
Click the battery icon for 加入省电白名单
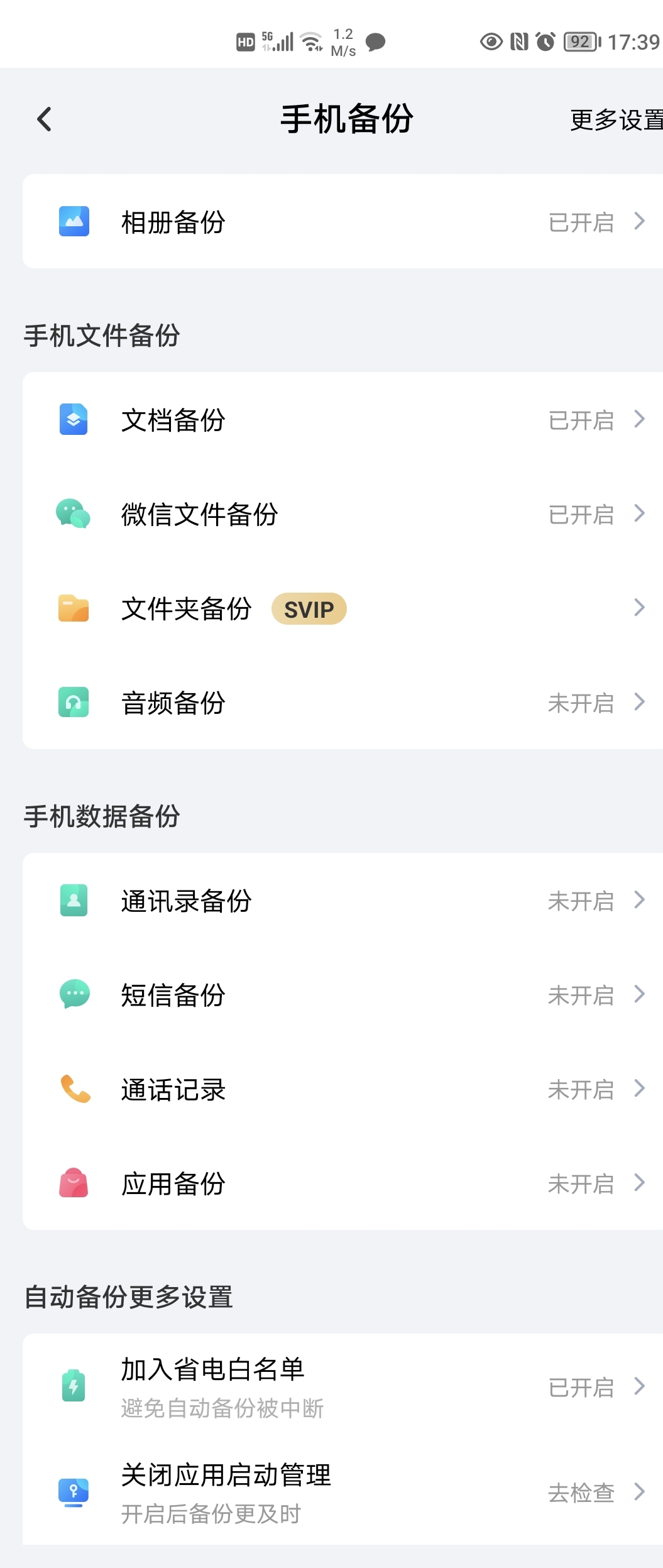(x=74, y=1386)
